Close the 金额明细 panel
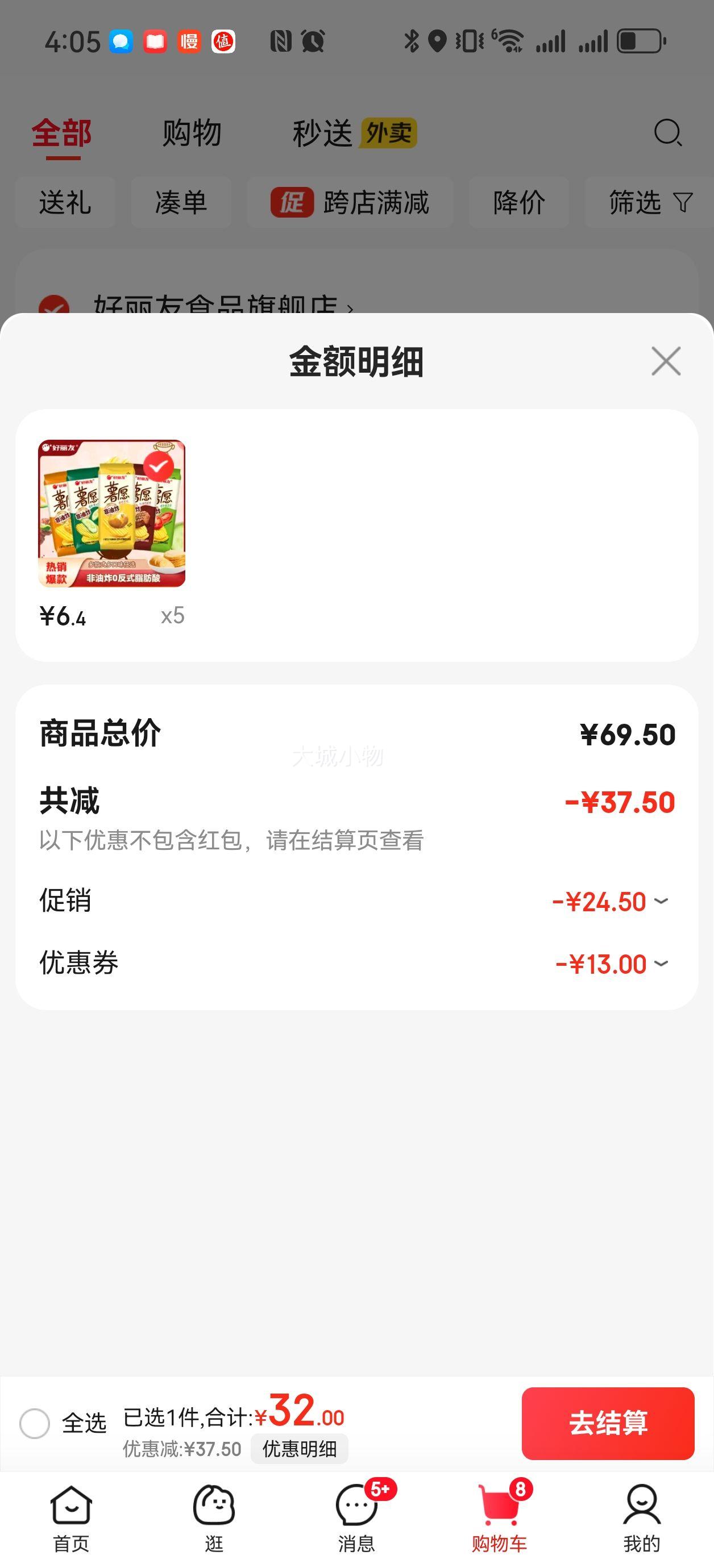714x1568 pixels. tap(665, 361)
